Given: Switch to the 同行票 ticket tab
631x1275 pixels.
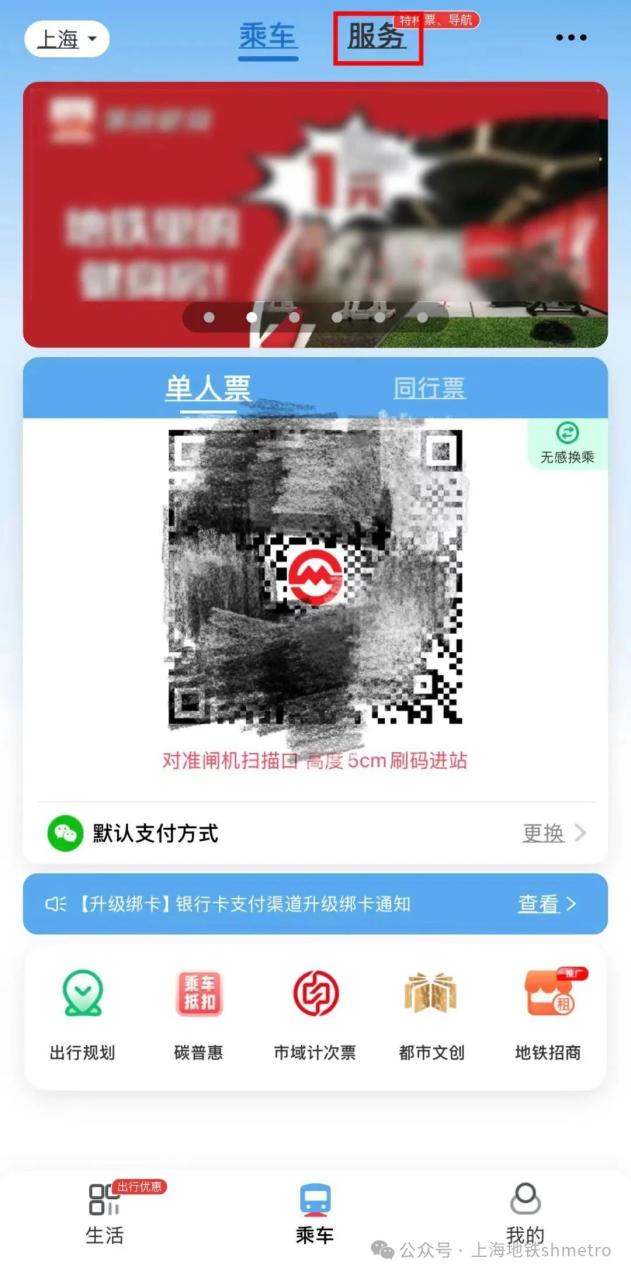Looking at the screenshot, I should coord(429,388).
